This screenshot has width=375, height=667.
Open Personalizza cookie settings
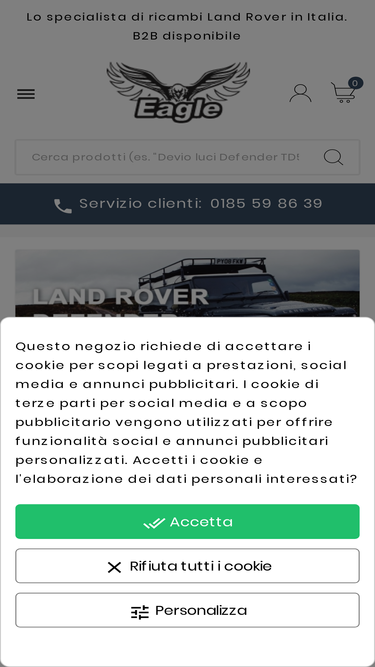(x=188, y=610)
